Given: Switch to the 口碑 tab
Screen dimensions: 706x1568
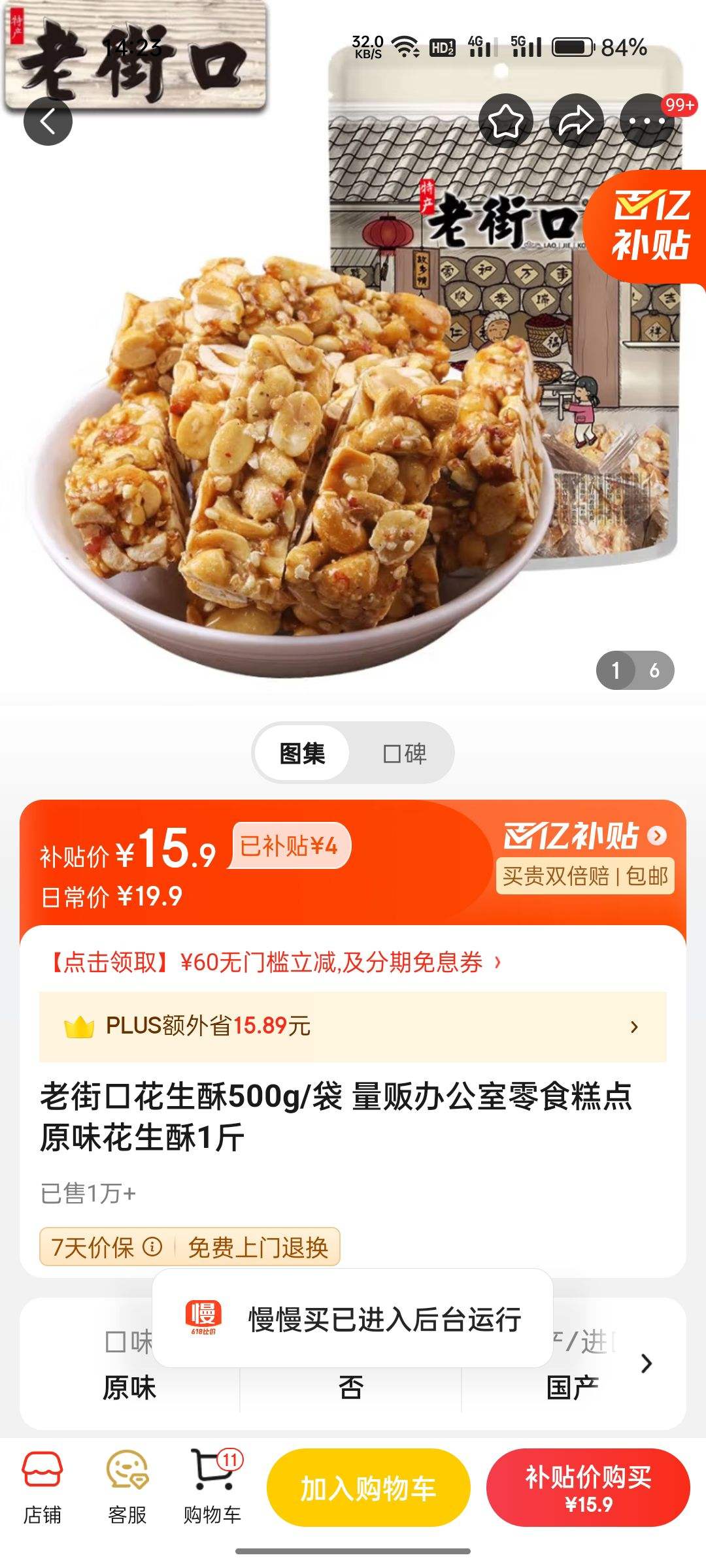Looking at the screenshot, I should pos(406,752).
